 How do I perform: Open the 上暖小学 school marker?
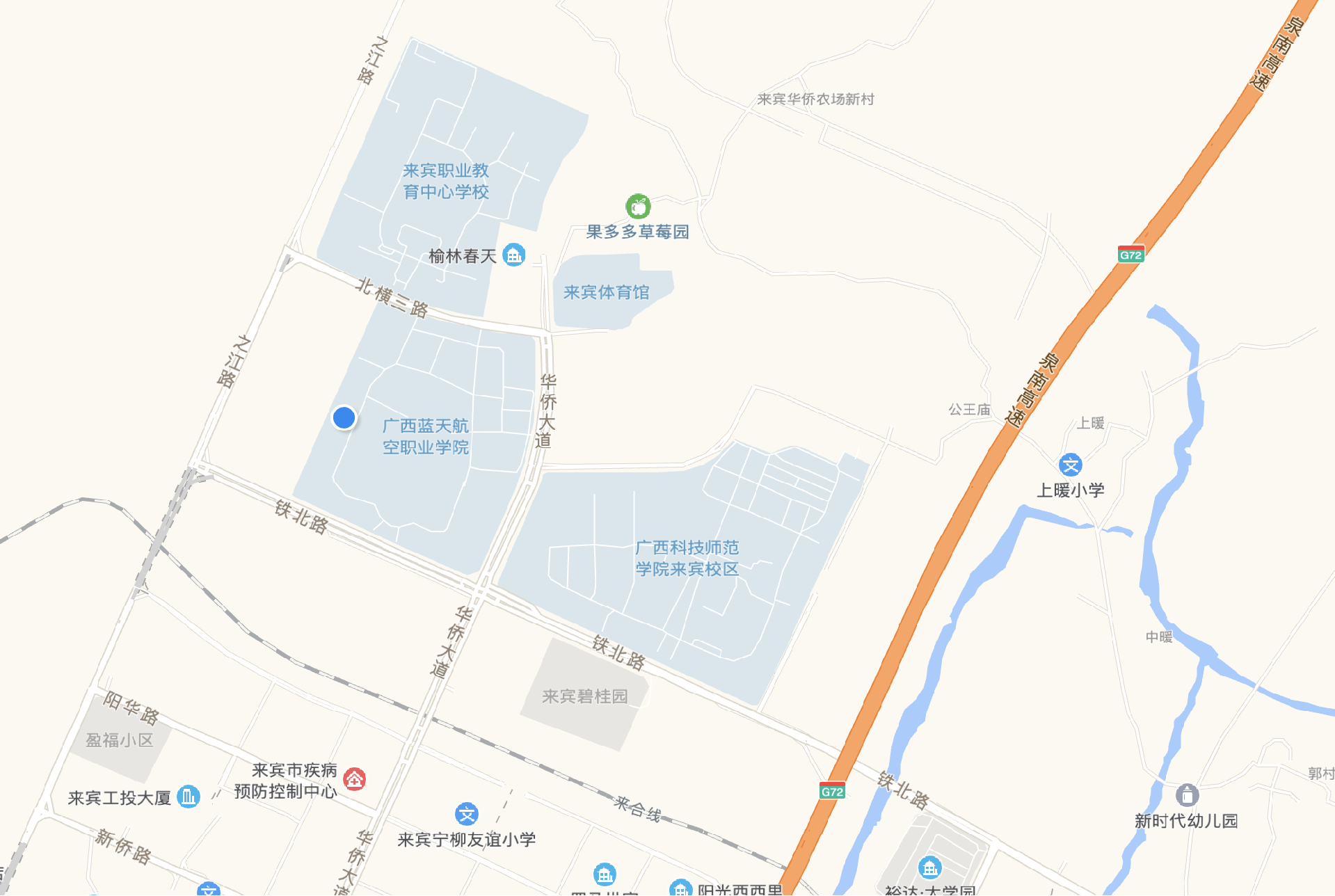1070,465
